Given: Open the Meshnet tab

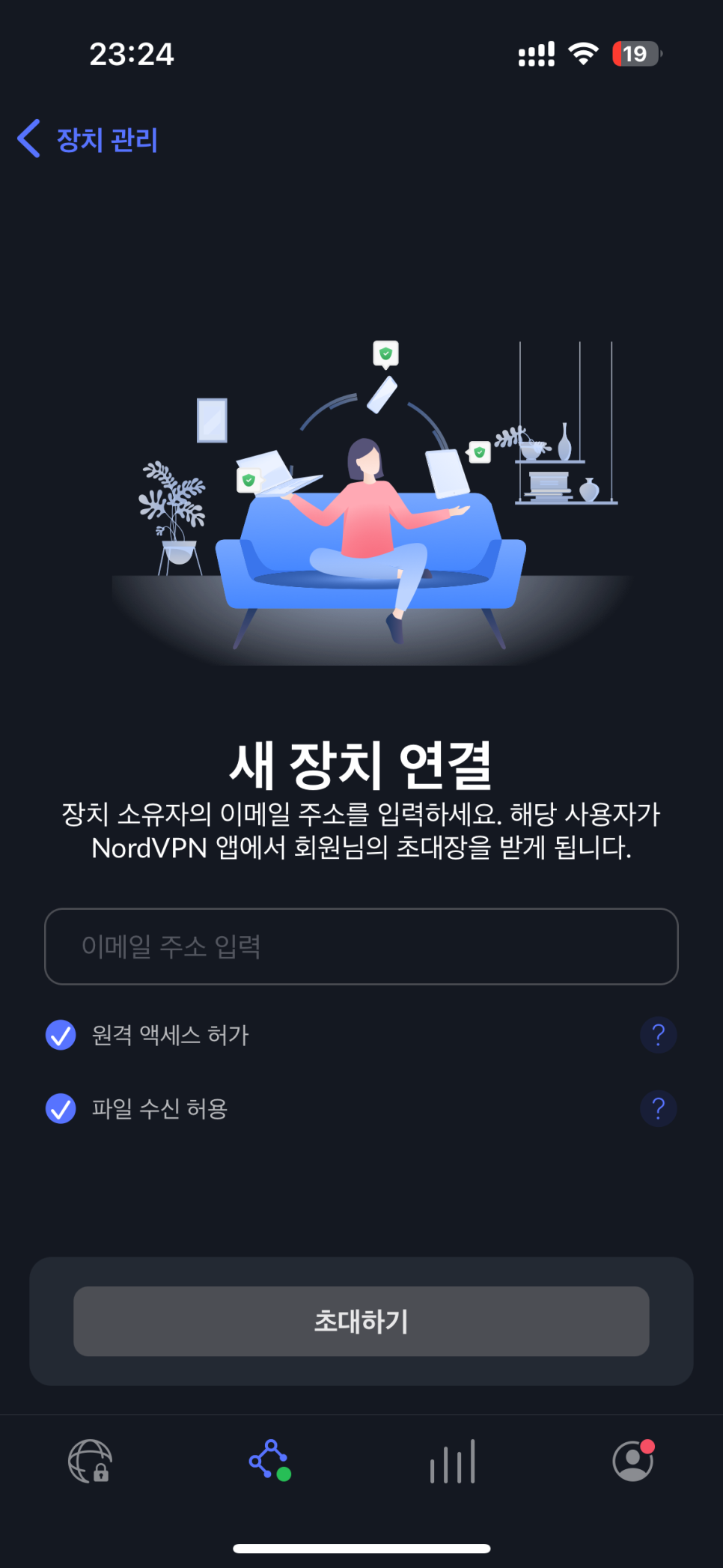Looking at the screenshot, I should pos(270,1460).
